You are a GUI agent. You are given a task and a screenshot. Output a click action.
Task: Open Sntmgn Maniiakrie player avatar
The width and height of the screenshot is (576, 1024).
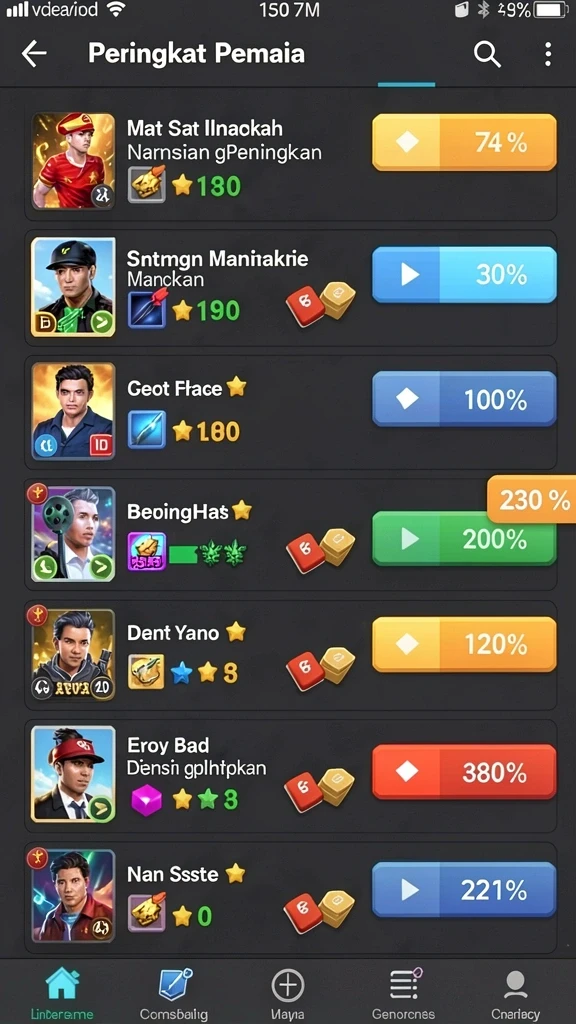[x=73, y=287]
